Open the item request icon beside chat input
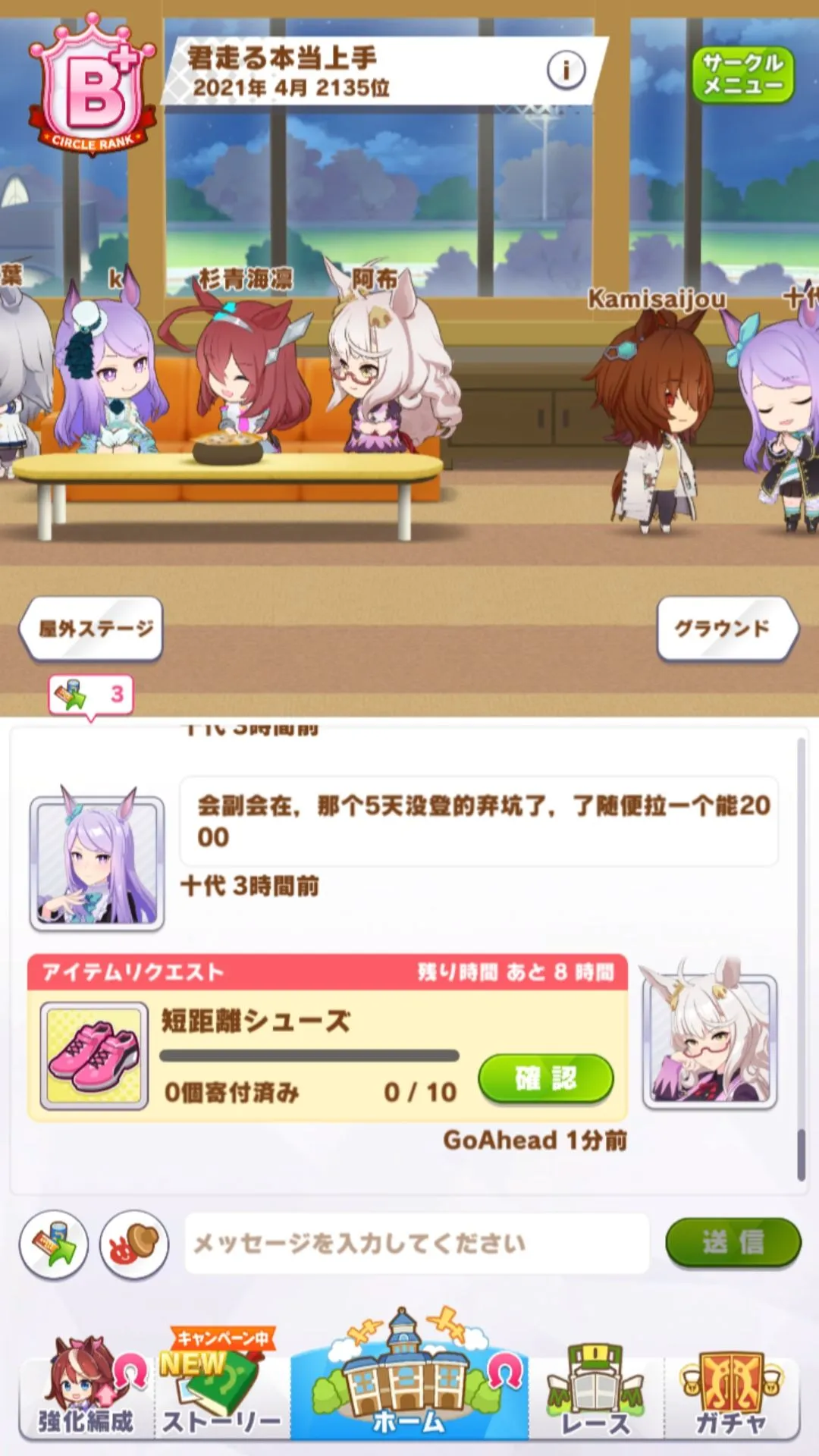Screen dimensions: 819x1456 pos(54,1244)
